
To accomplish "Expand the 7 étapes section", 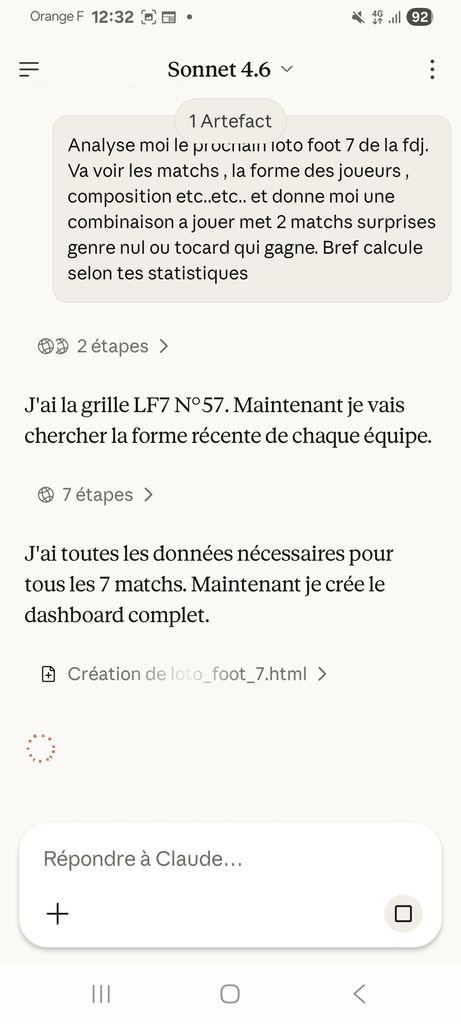I will click(95, 495).
